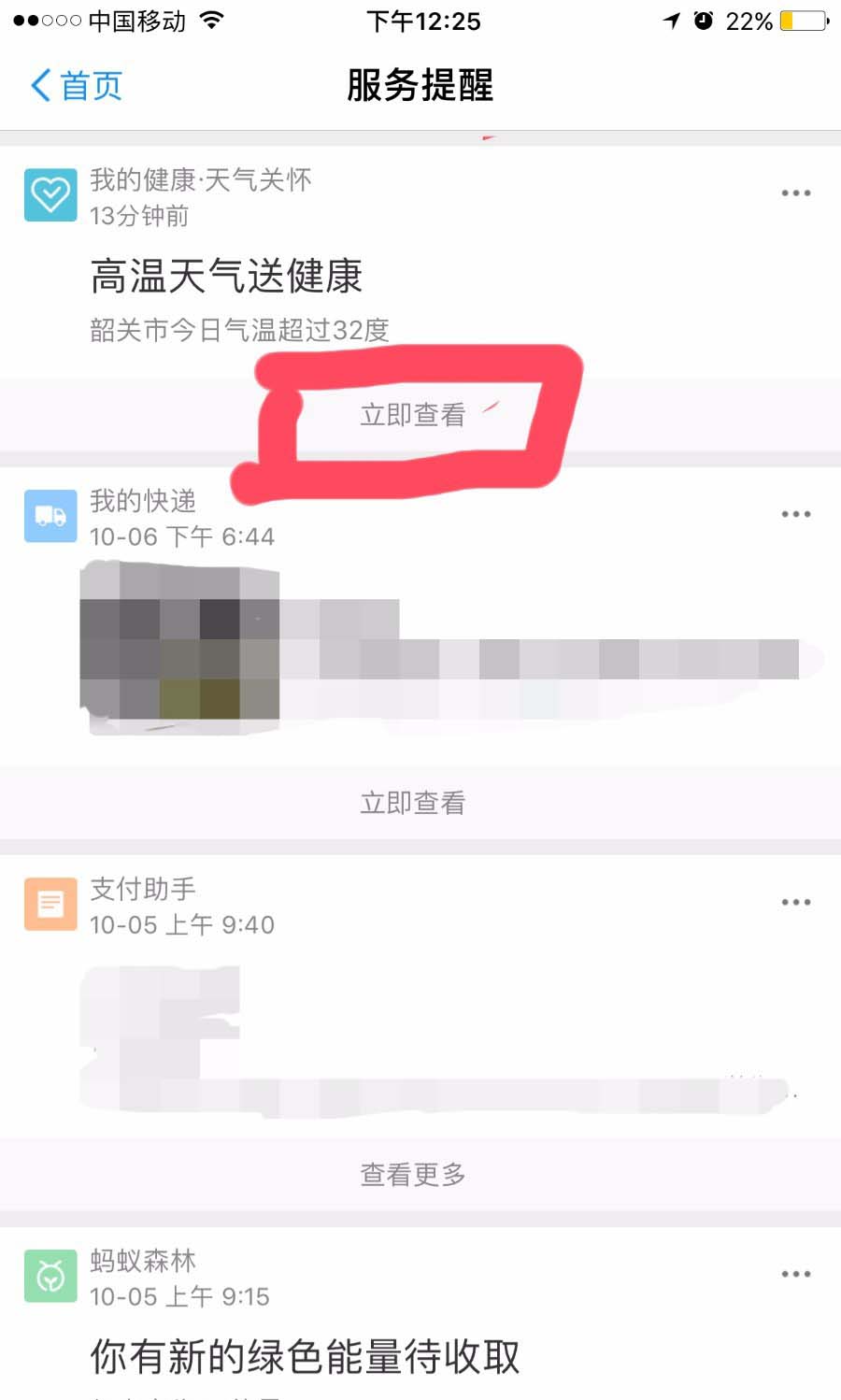Tap 立即查看 under 高温天气送健康
Image resolution: width=841 pixels, height=1400 pixels.
tap(413, 415)
